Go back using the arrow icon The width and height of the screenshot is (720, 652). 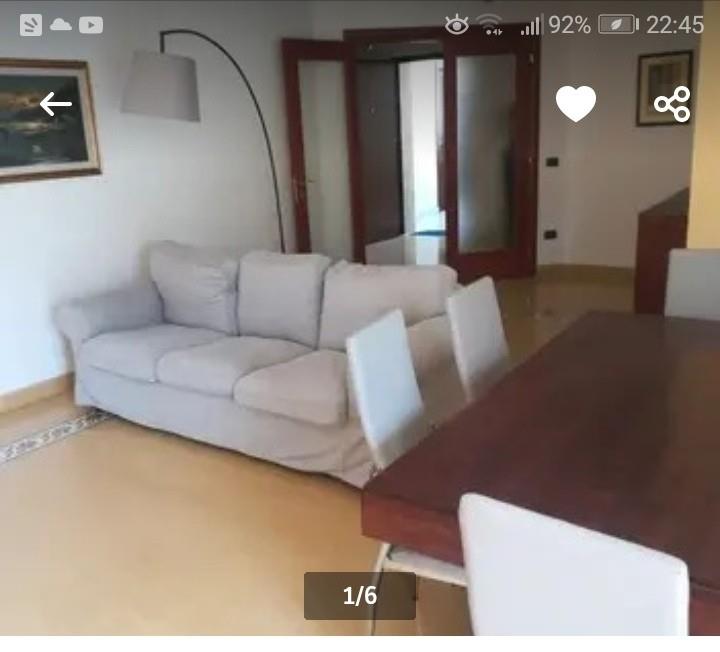click(x=56, y=103)
